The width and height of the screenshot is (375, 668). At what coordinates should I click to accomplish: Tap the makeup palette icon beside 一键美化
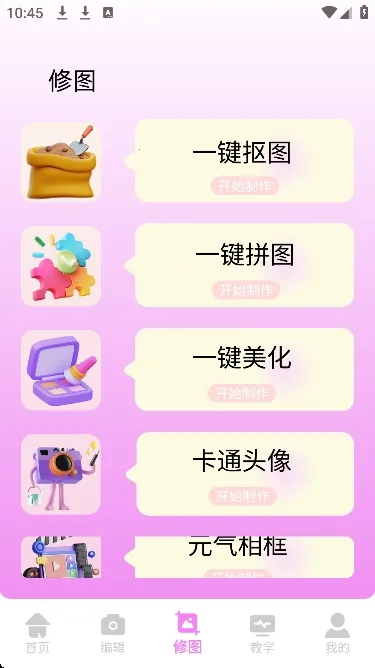pos(61,370)
